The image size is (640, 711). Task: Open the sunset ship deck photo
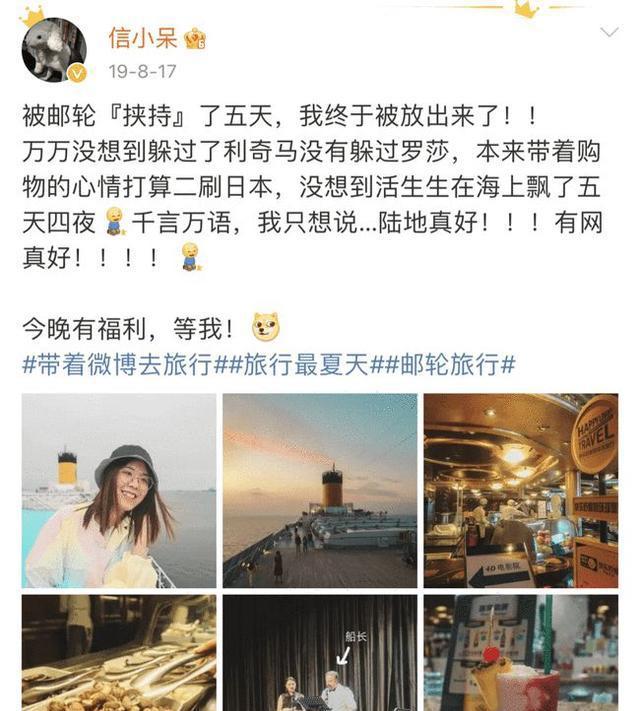(320, 490)
